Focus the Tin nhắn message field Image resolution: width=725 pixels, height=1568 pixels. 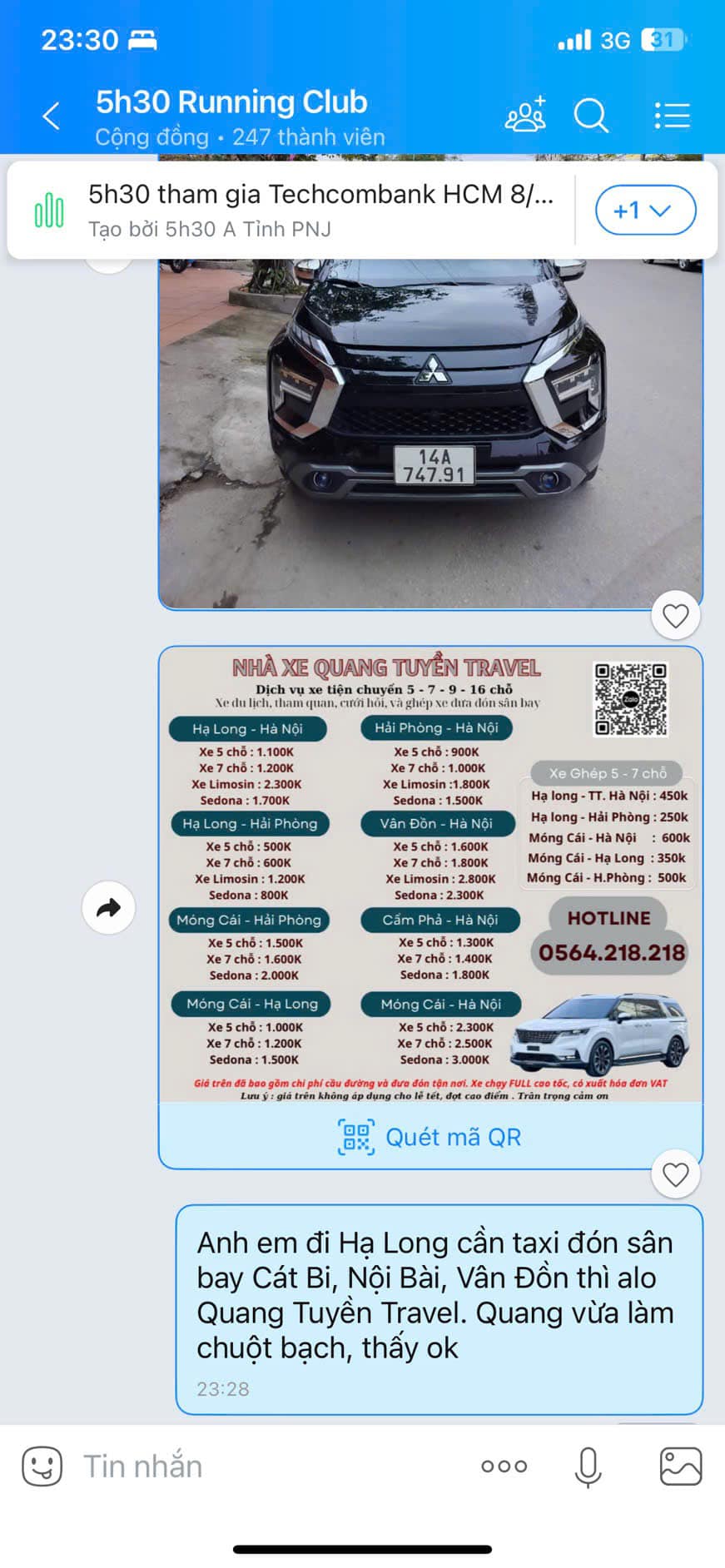pos(266,1466)
